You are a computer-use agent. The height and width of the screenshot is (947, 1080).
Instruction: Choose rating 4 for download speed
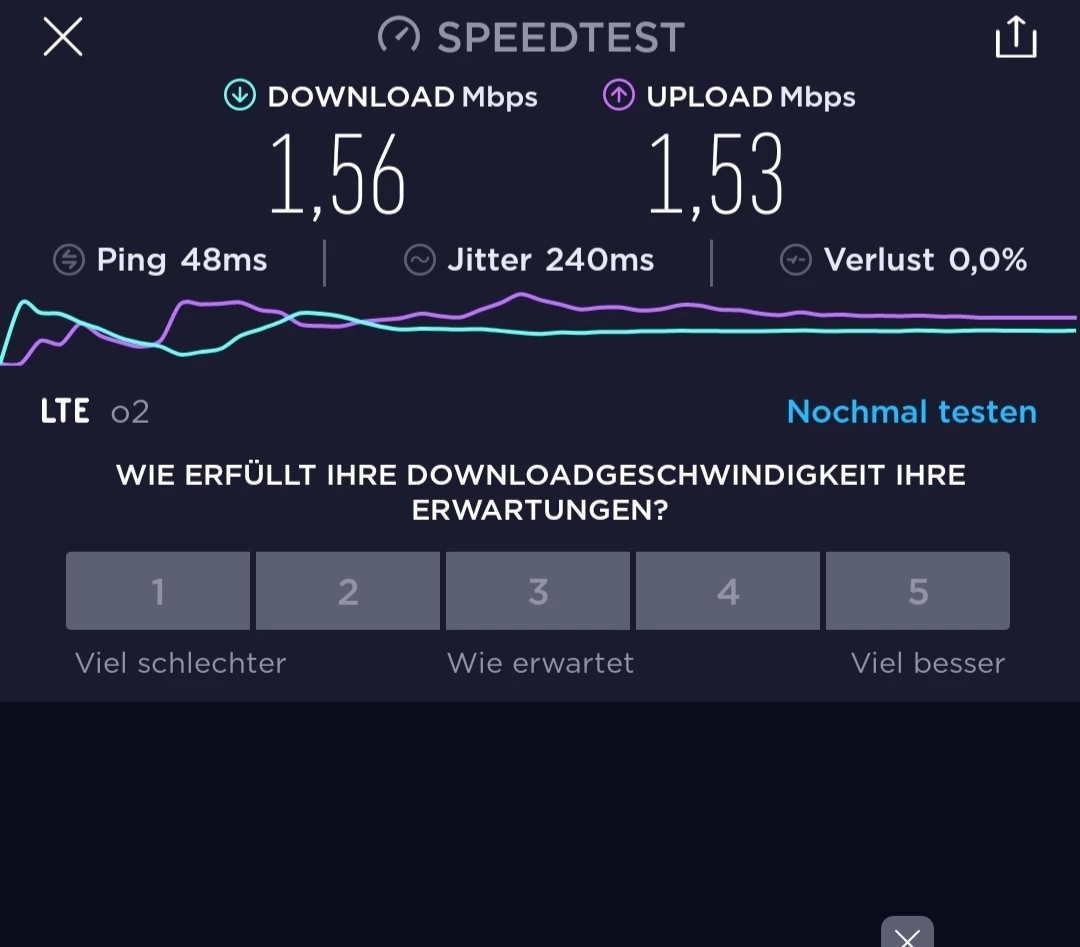728,591
